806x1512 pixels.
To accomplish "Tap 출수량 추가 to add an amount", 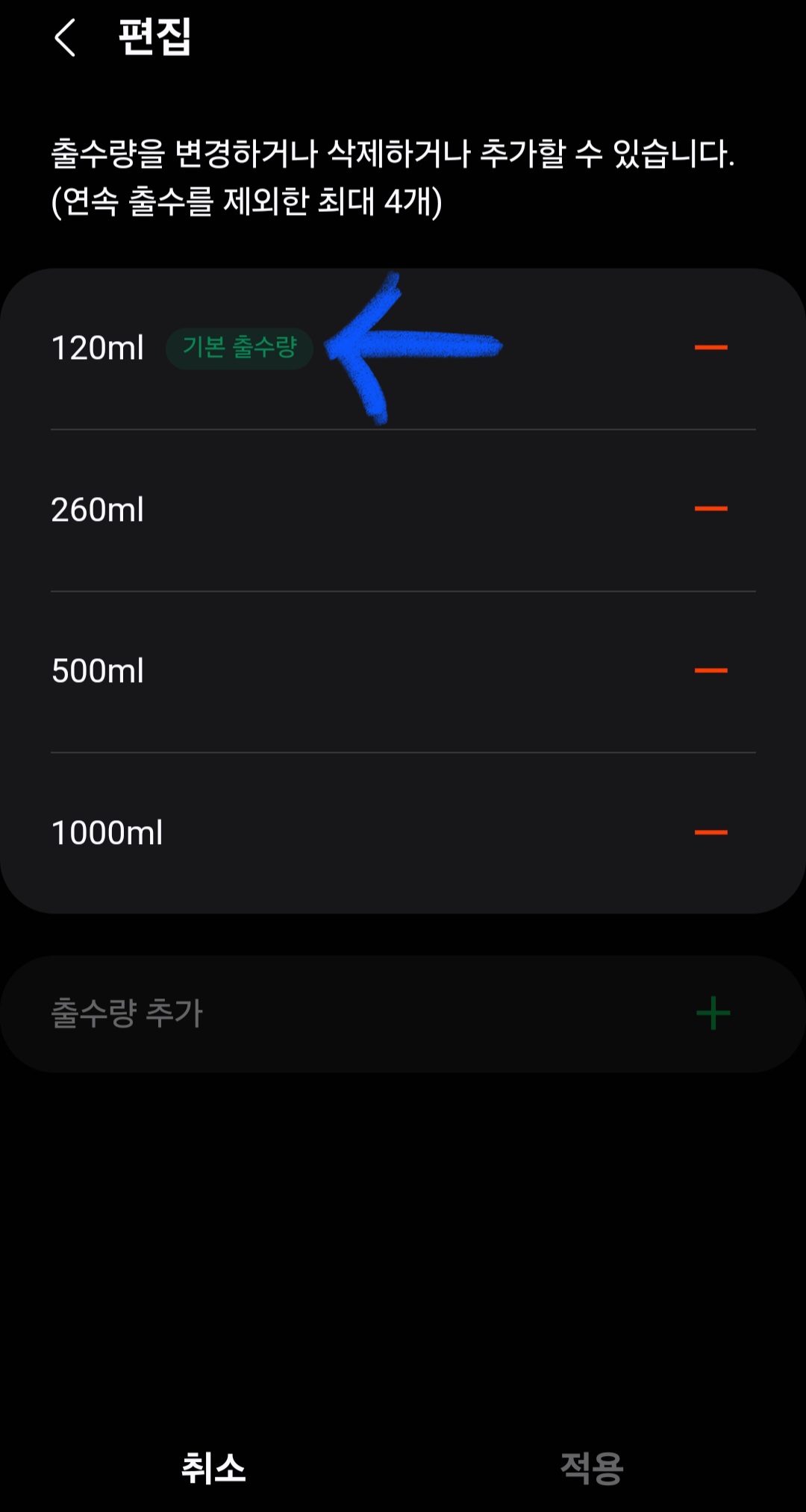I will tap(403, 1013).
